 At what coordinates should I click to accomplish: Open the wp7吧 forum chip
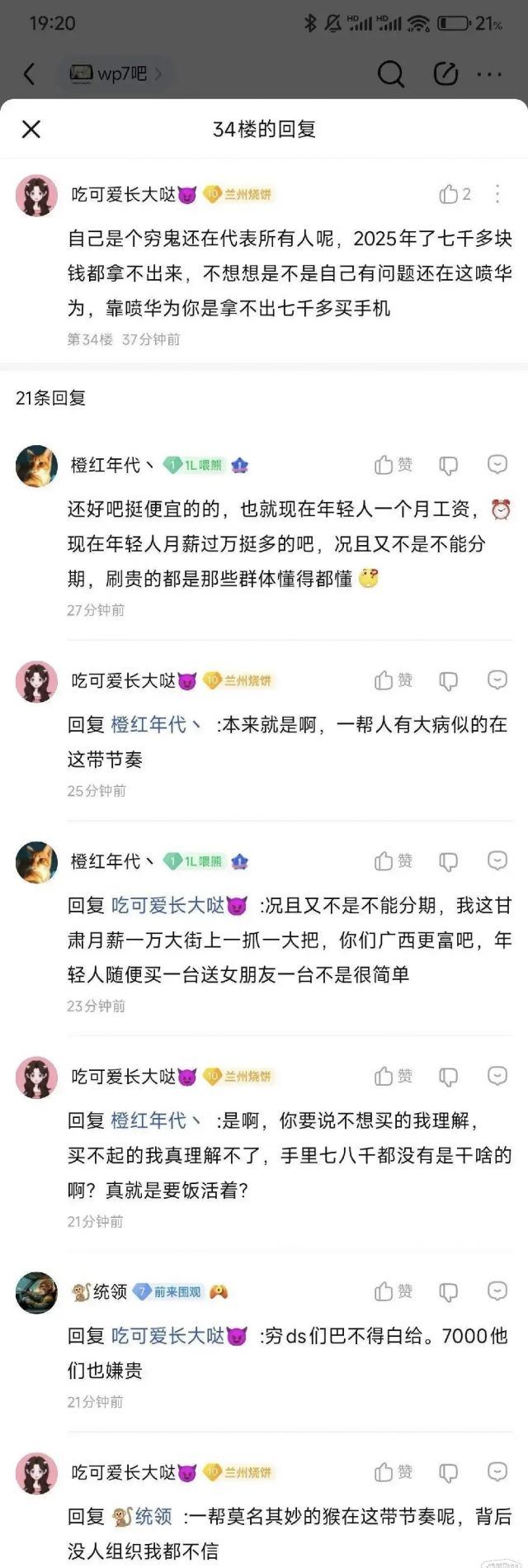(x=114, y=74)
